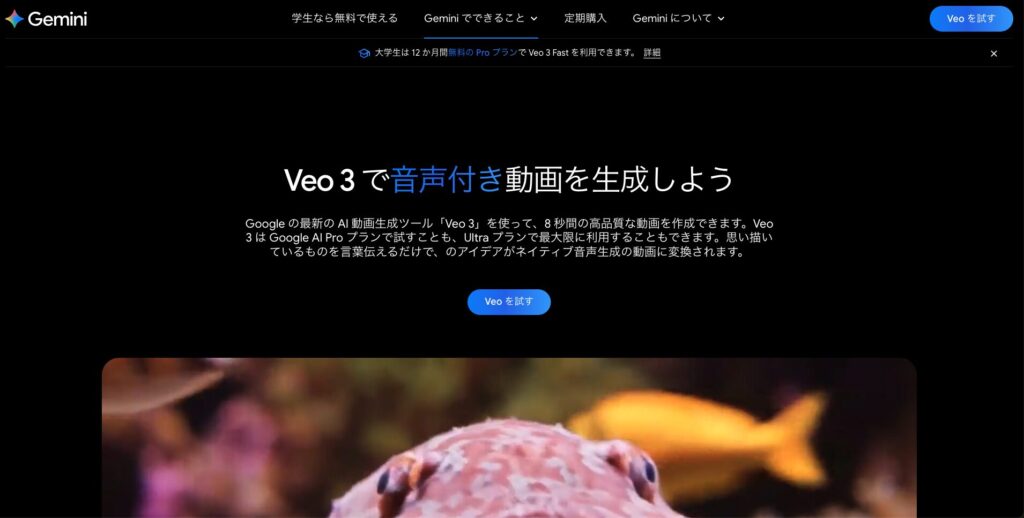Screen dimensions: 1024x518
Task: Tap the top-right Veo を試す button
Action: (970, 19)
